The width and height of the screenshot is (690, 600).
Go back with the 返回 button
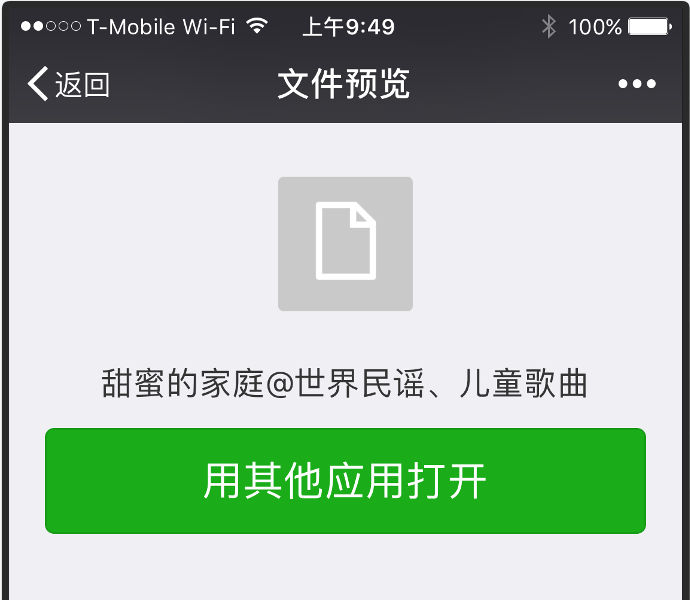68,85
